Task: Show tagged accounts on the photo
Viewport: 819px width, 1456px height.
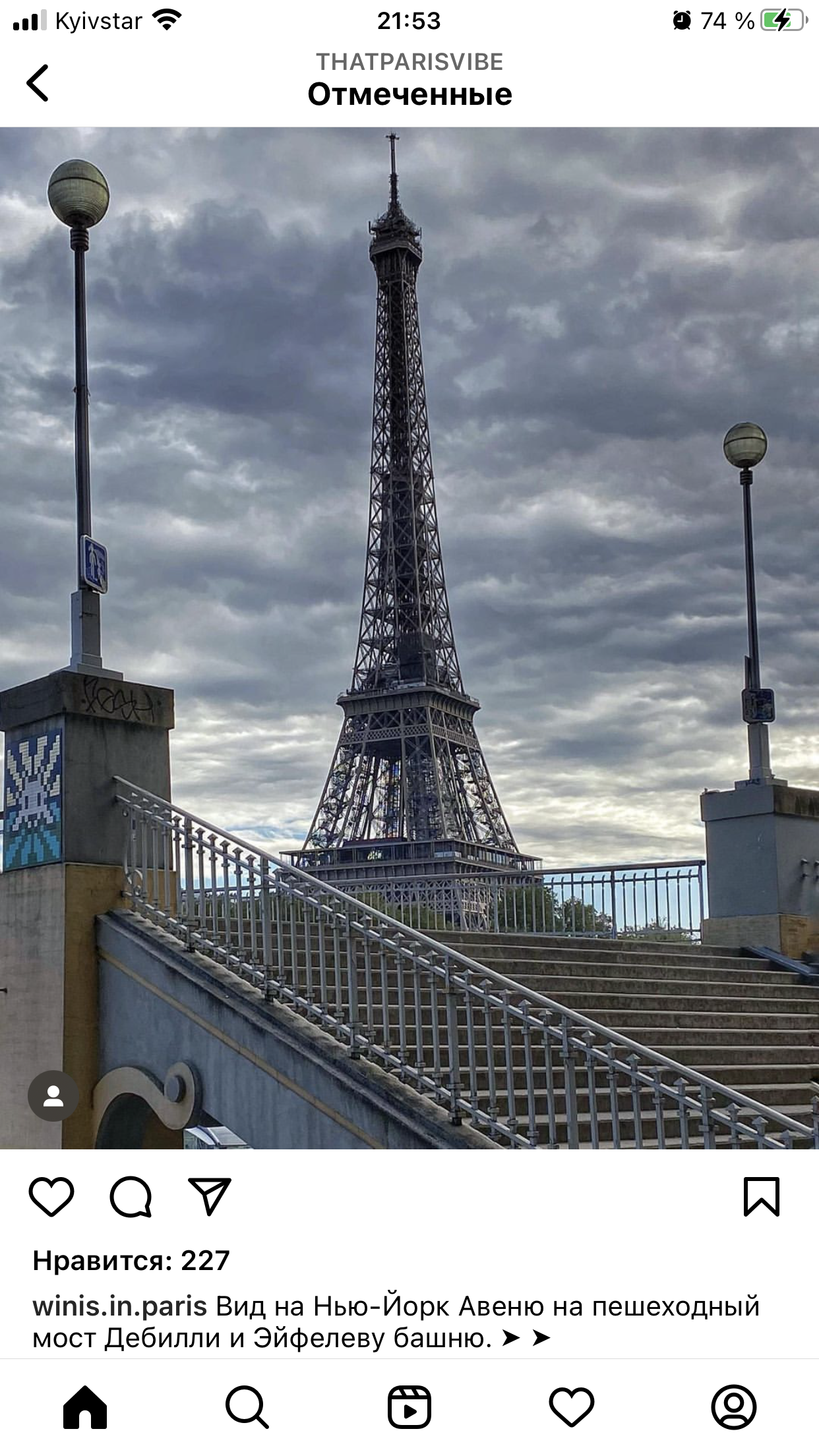Action: 53,1096
